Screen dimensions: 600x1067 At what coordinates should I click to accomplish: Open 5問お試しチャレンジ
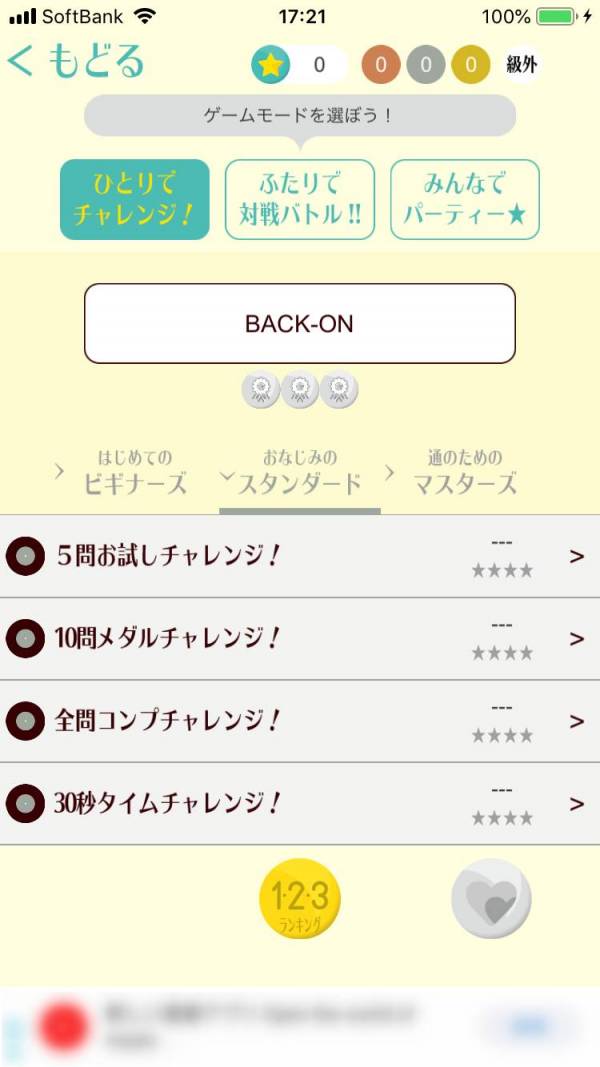[300, 557]
